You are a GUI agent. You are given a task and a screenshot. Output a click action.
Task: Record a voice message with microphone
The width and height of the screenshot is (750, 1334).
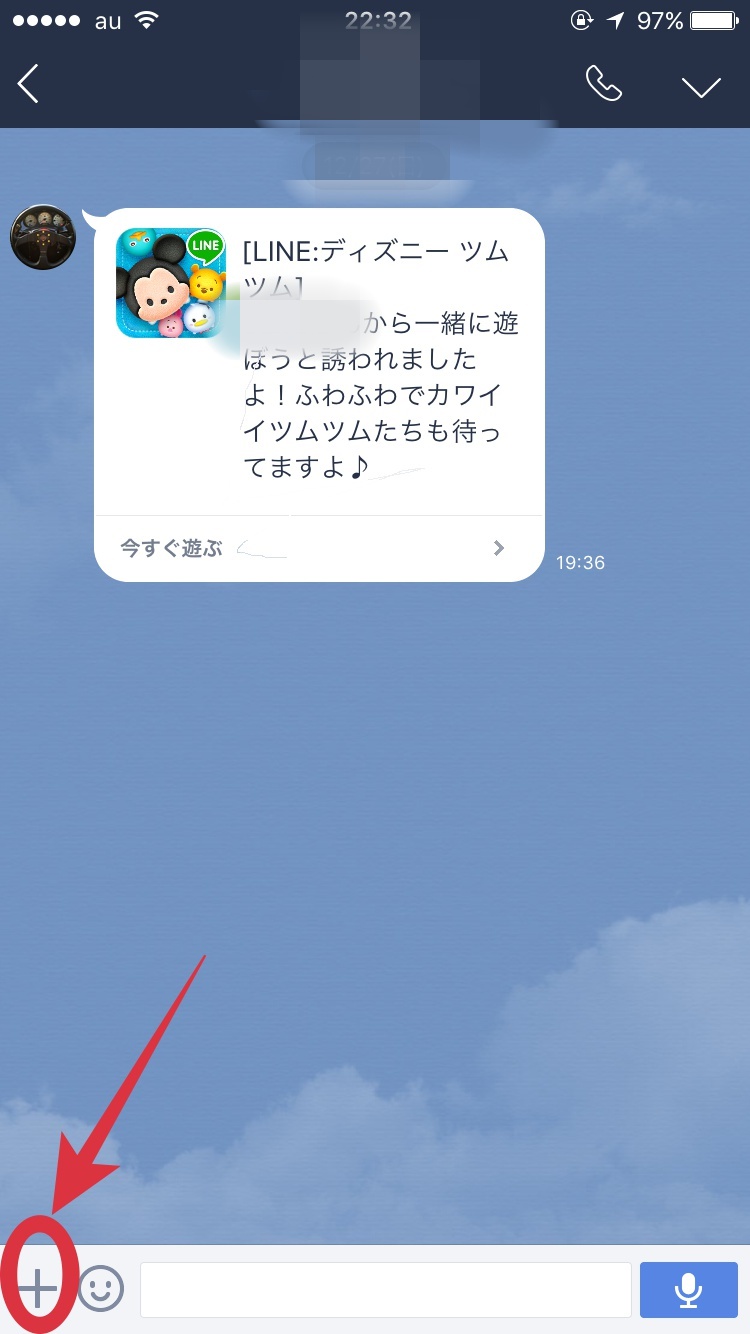tap(687, 1289)
